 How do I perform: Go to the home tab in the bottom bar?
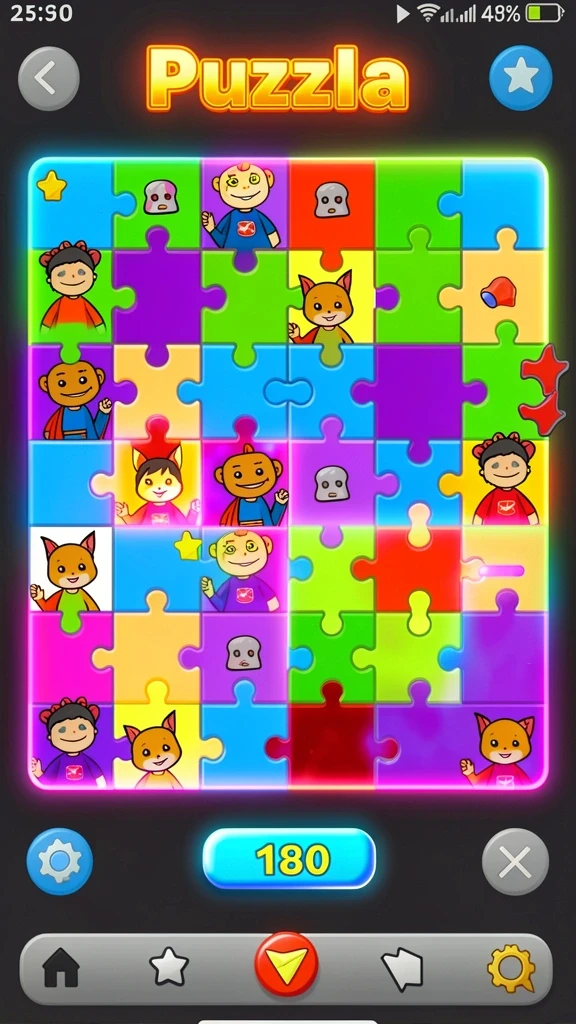coord(61,968)
